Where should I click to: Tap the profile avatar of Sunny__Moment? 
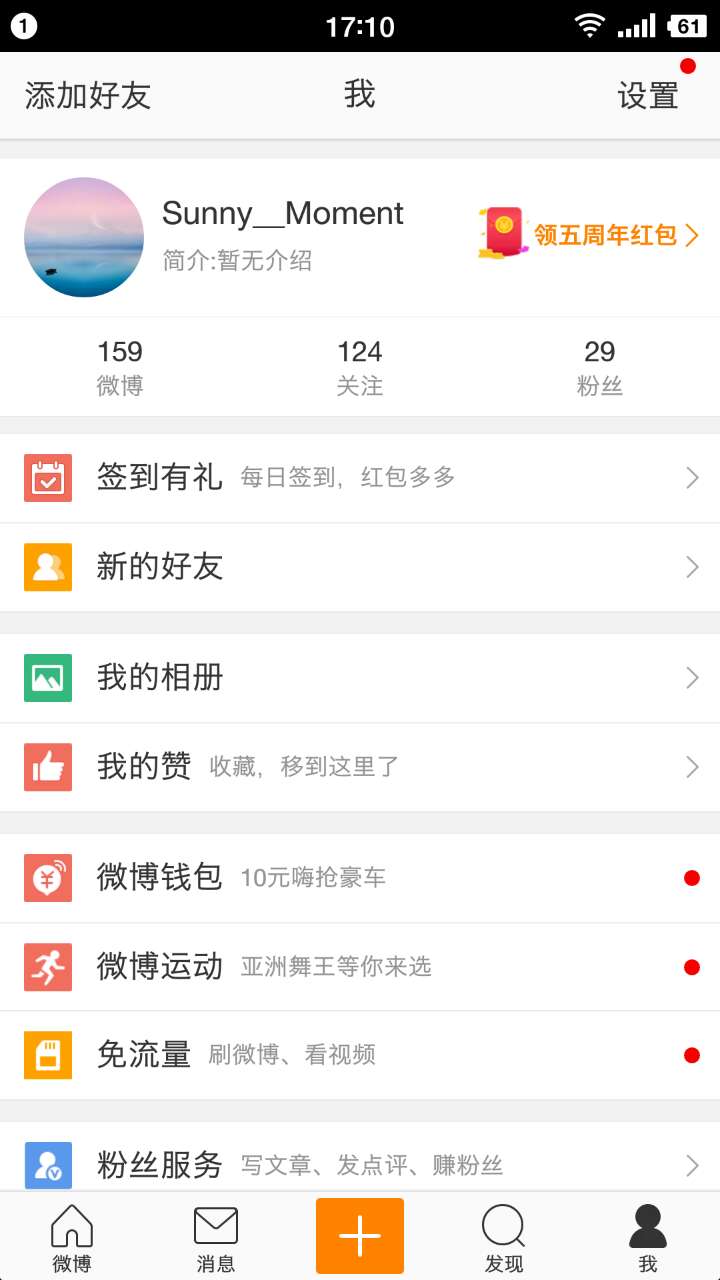point(84,238)
